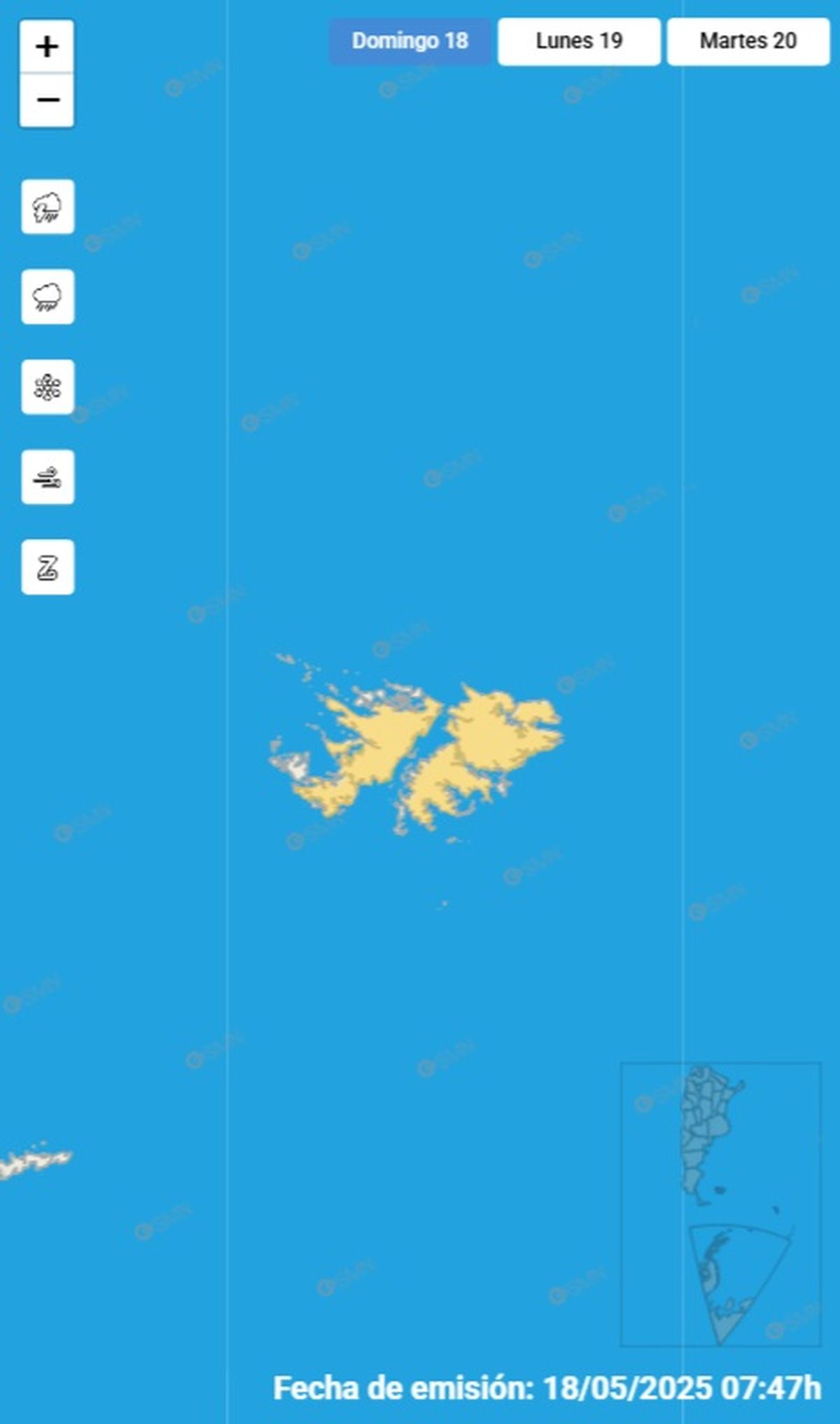This screenshot has height=1424, width=840.
Task: Toggle the rain layer visibility off
Action: [48, 297]
